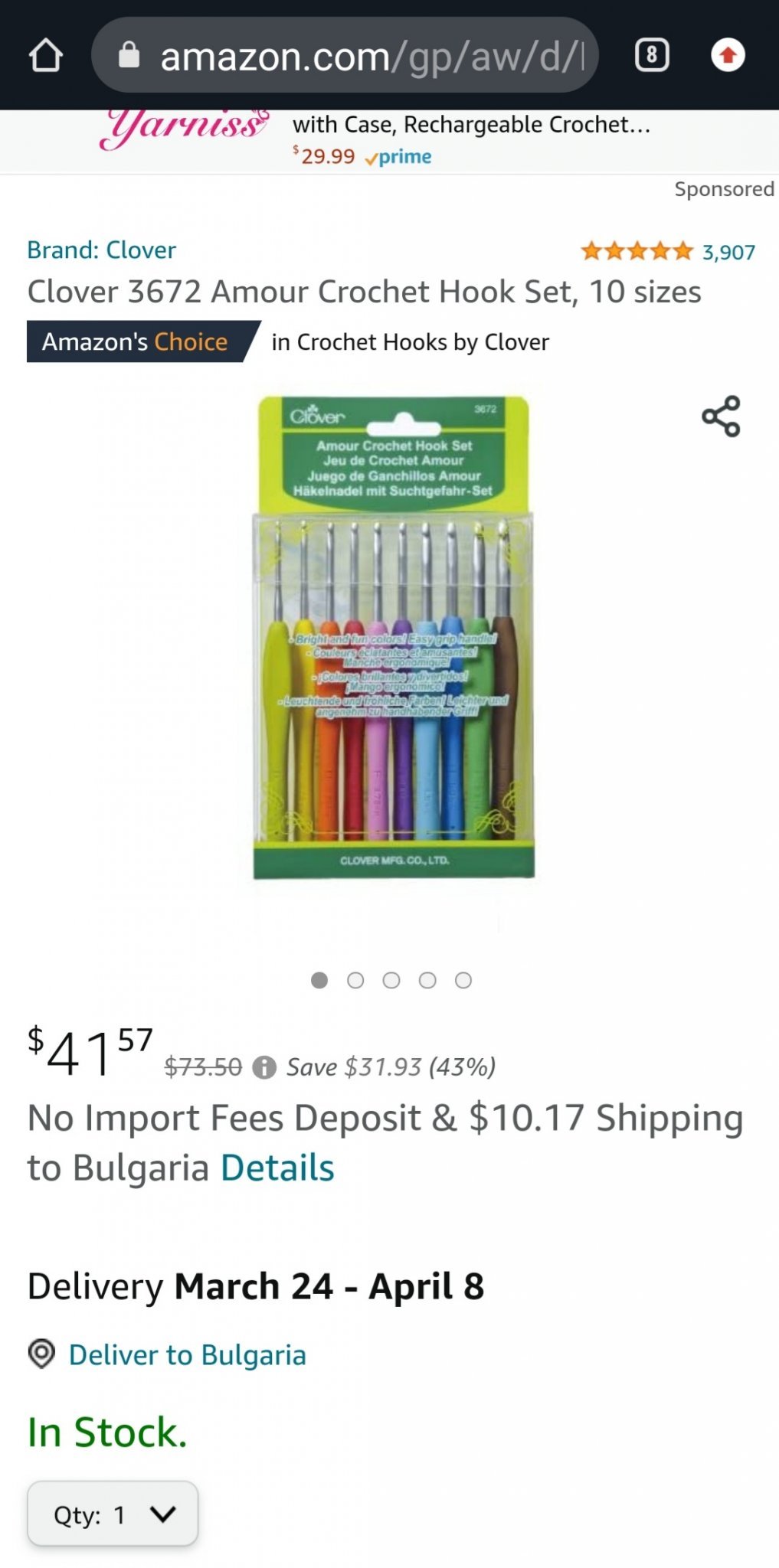Share this product
The image size is (779, 1568).
[x=721, y=416]
